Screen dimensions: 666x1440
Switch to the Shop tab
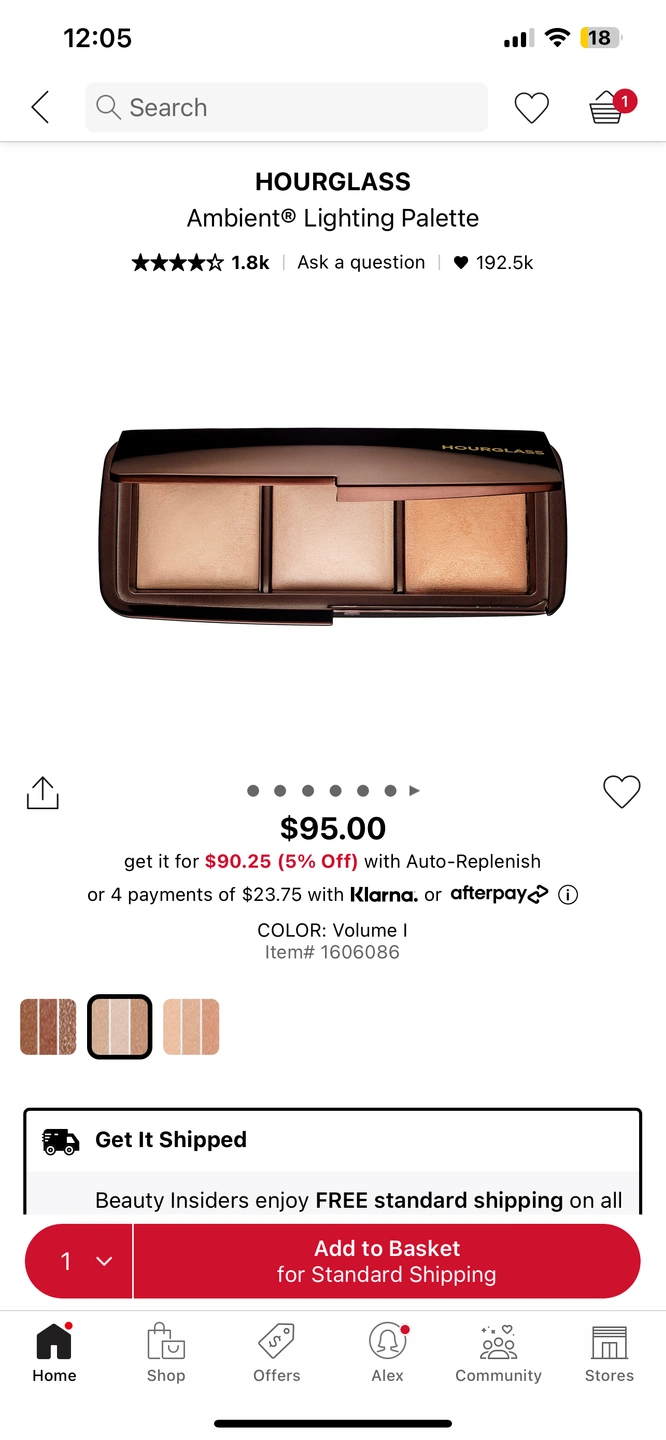(x=166, y=1354)
